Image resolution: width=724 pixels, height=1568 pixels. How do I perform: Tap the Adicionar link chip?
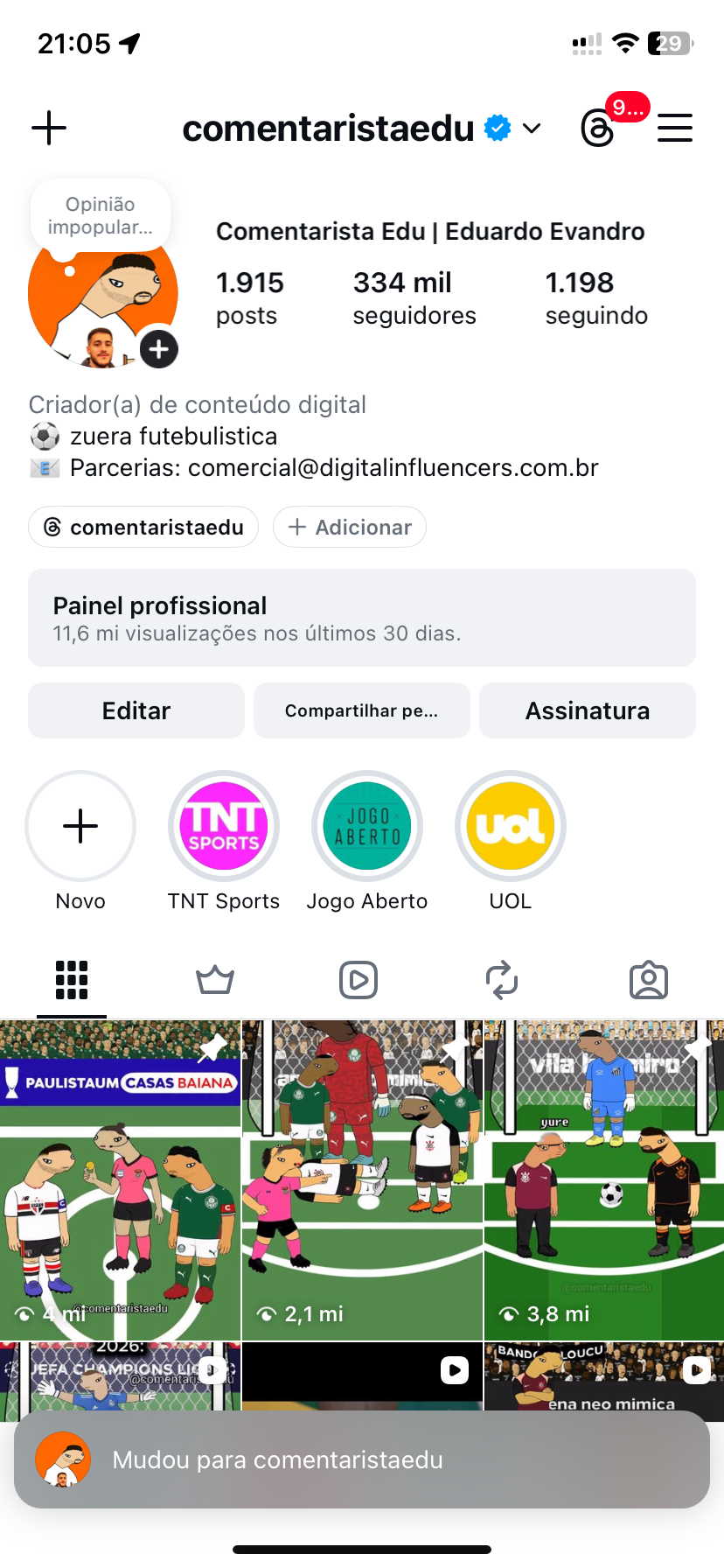(350, 528)
